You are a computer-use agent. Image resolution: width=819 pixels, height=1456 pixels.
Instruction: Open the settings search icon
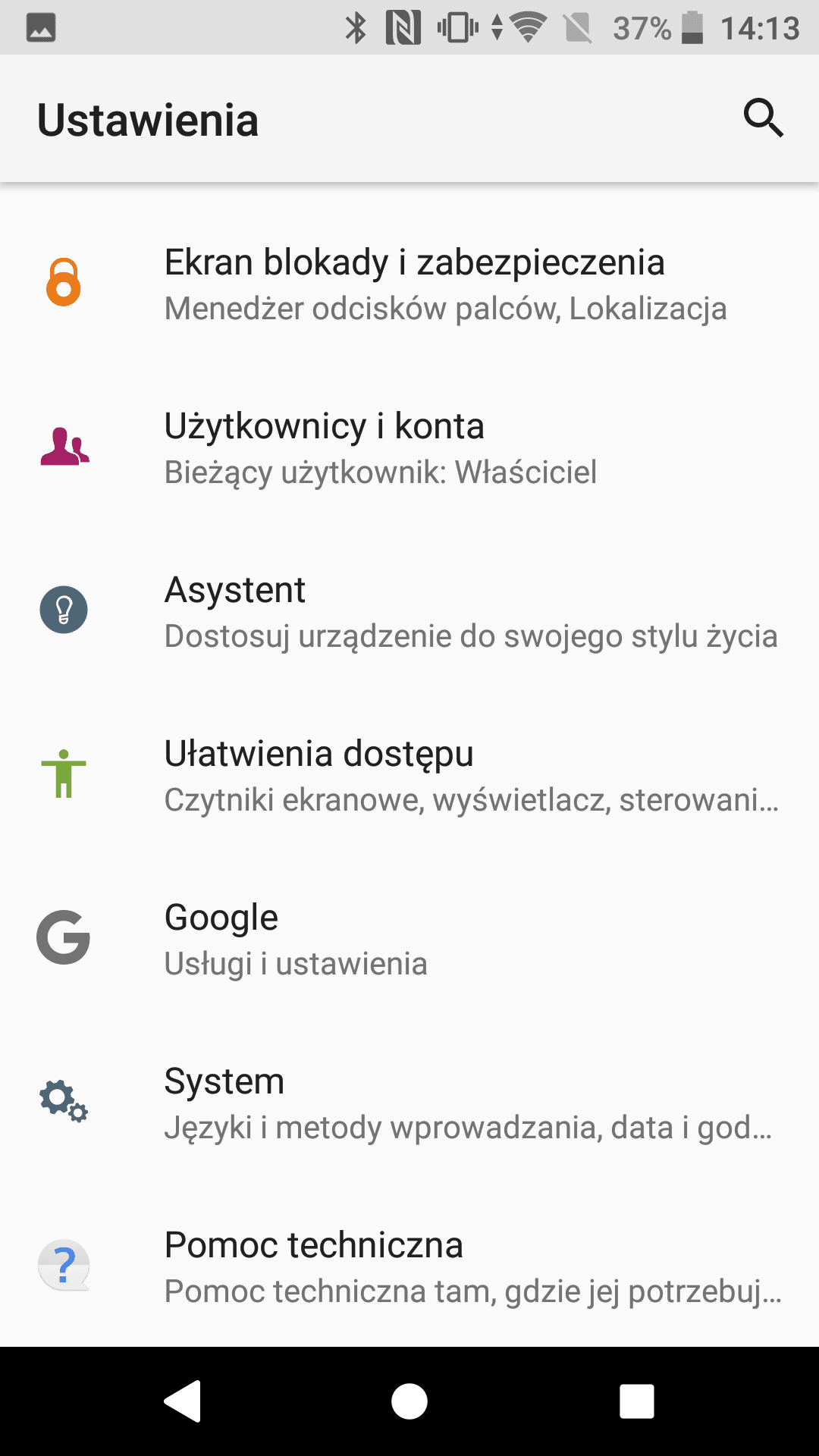click(763, 118)
